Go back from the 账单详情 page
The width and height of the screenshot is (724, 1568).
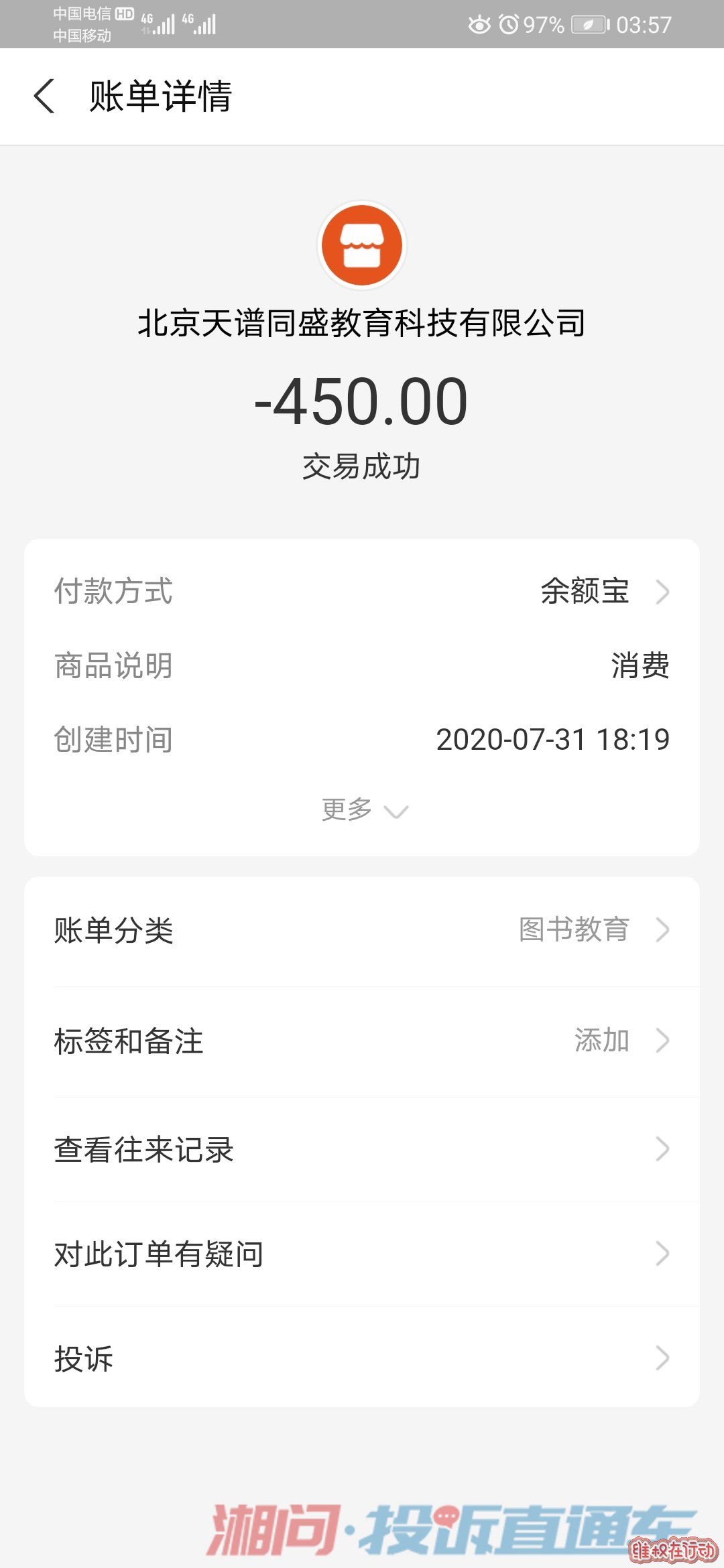pyautogui.click(x=44, y=96)
